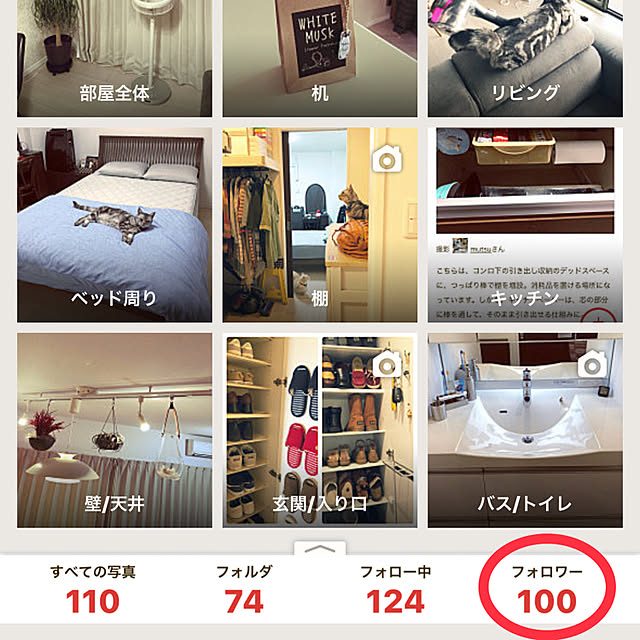This screenshot has width=640, height=640.
Task: Open the 玄関/入り口 folder
Action: 320,430
